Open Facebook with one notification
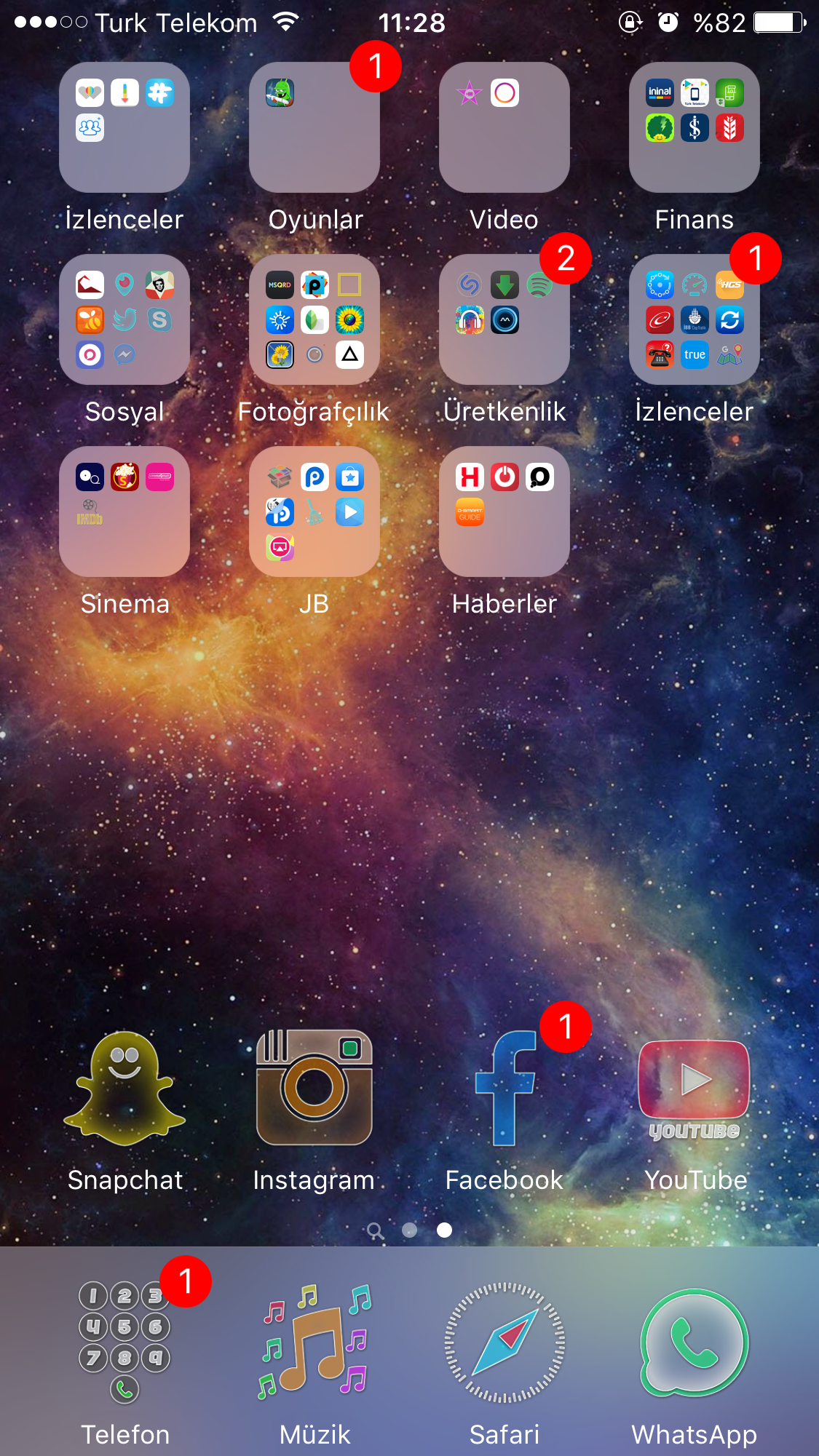819x1456 pixels. tap(505, 1088)
